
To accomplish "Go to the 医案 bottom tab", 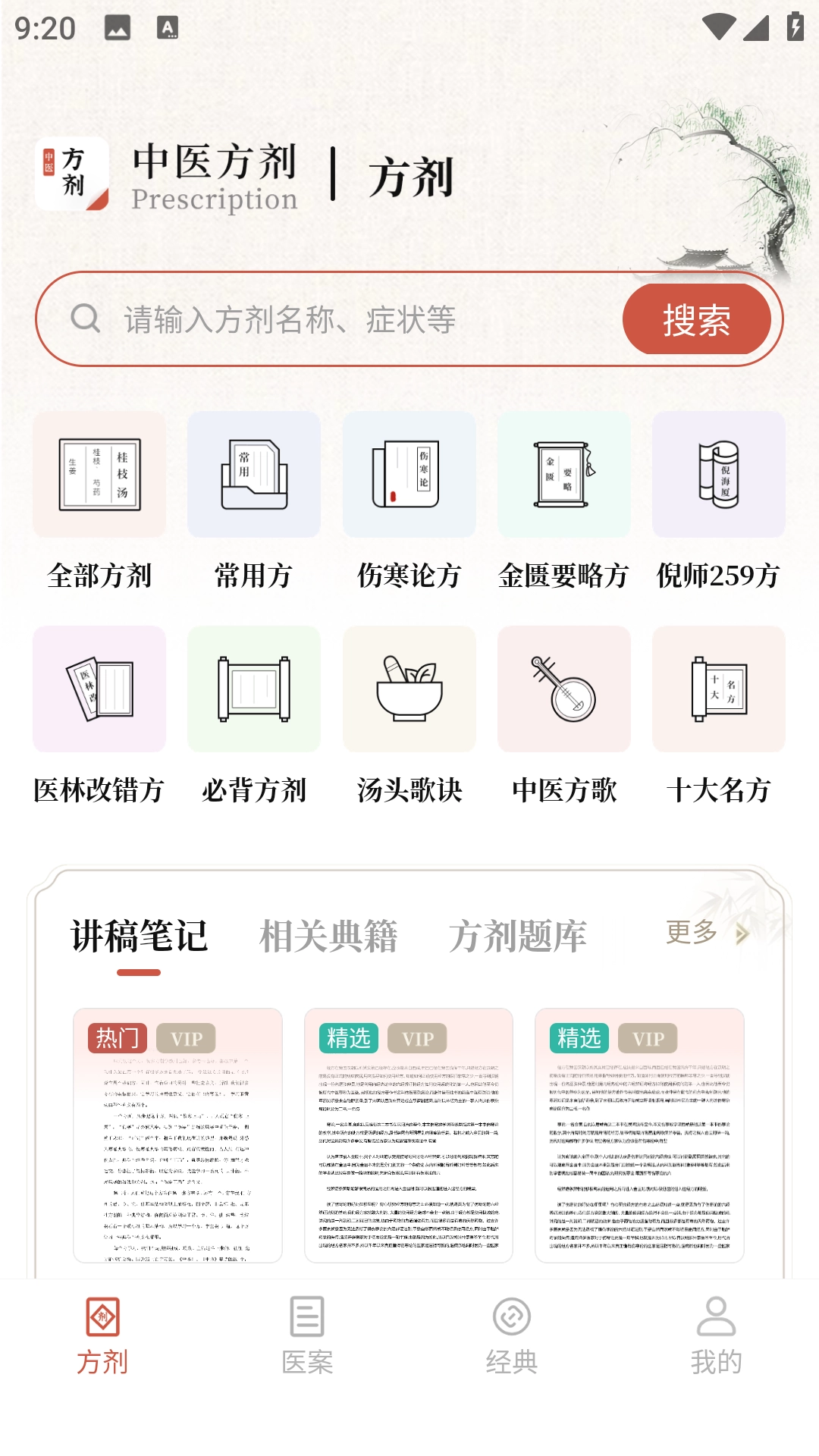I will (x=307, y=1335).
